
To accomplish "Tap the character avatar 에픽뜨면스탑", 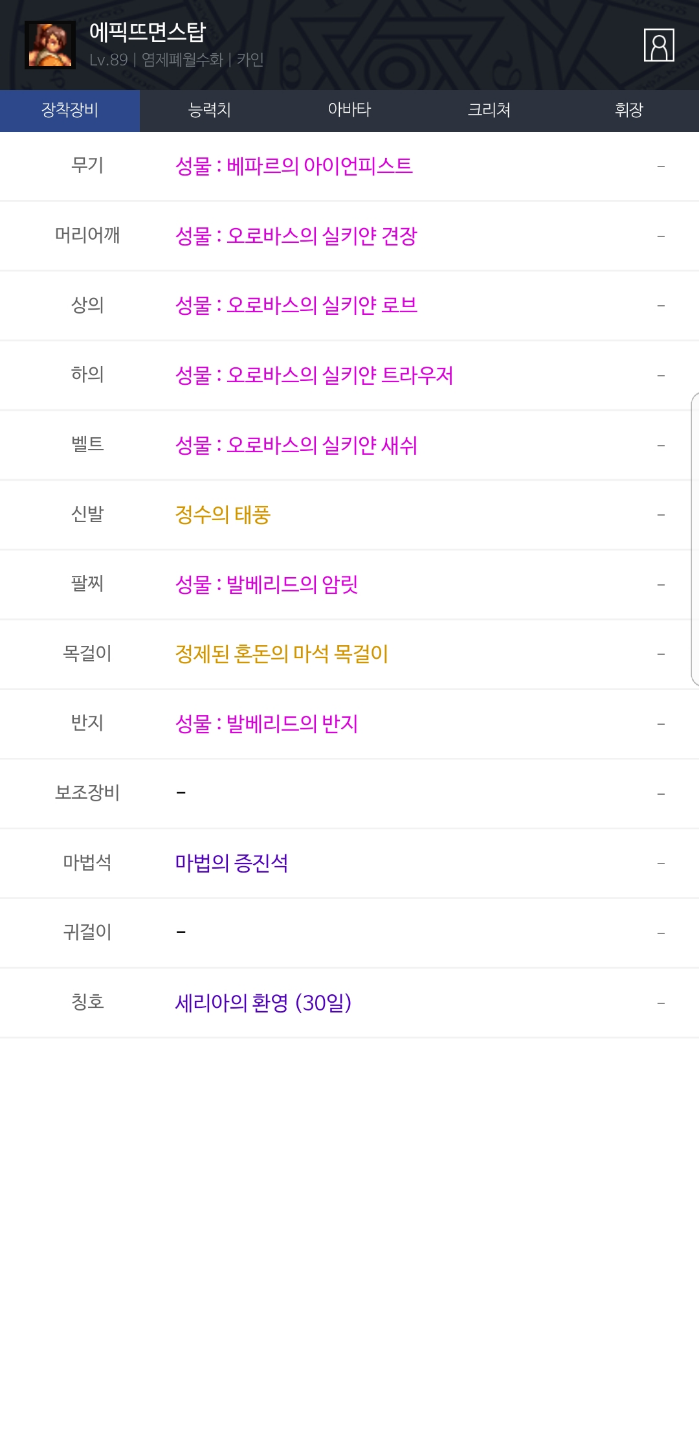I will click(50, 45).
